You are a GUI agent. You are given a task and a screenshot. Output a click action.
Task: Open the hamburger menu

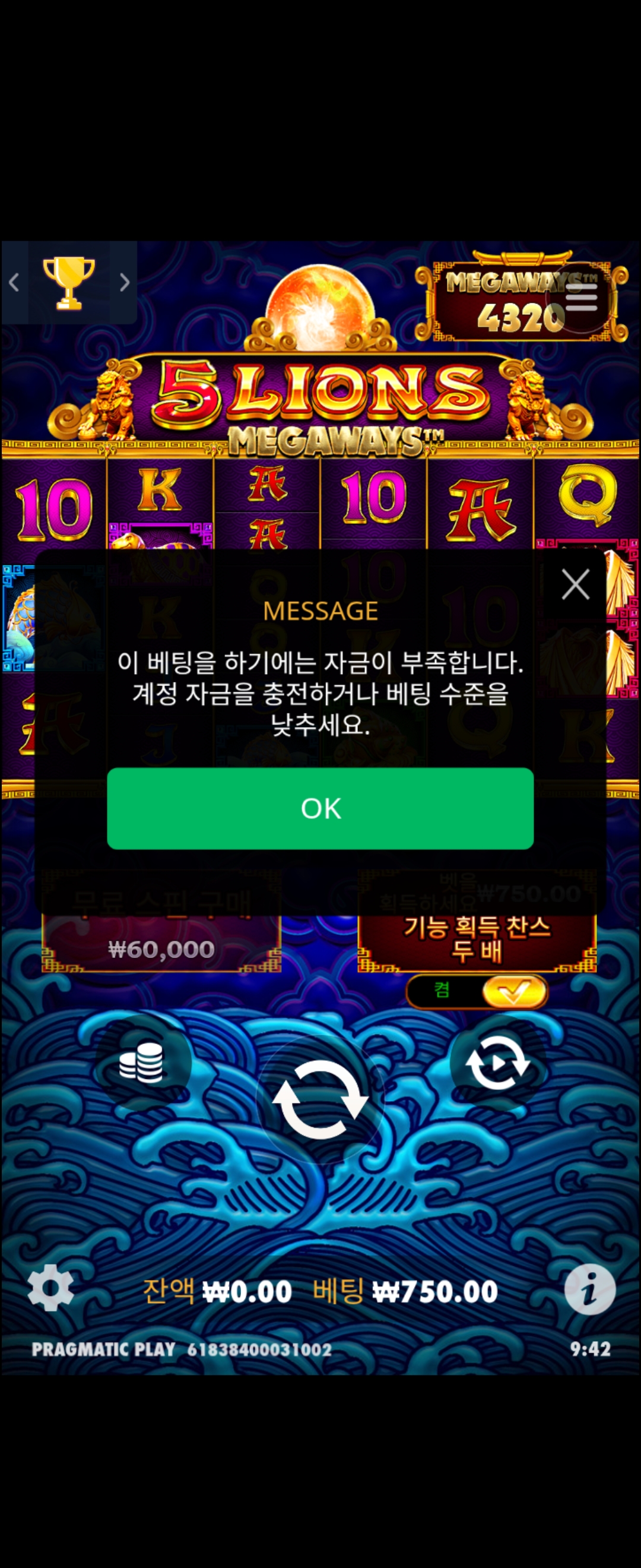581,296
